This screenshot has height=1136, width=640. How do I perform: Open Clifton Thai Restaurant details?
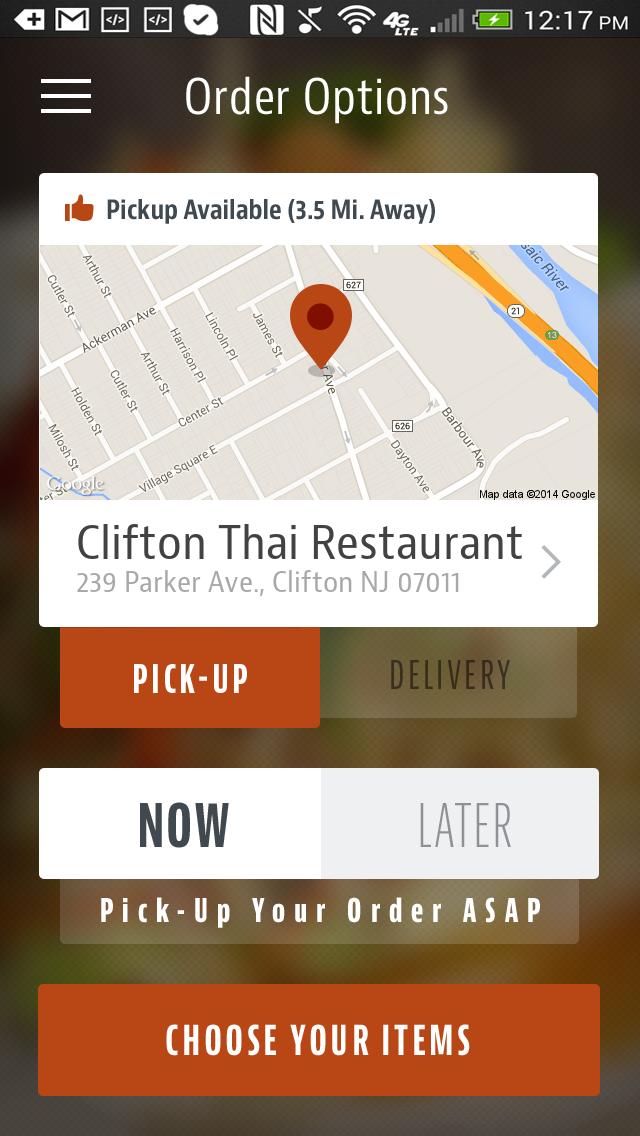(318, 562)
